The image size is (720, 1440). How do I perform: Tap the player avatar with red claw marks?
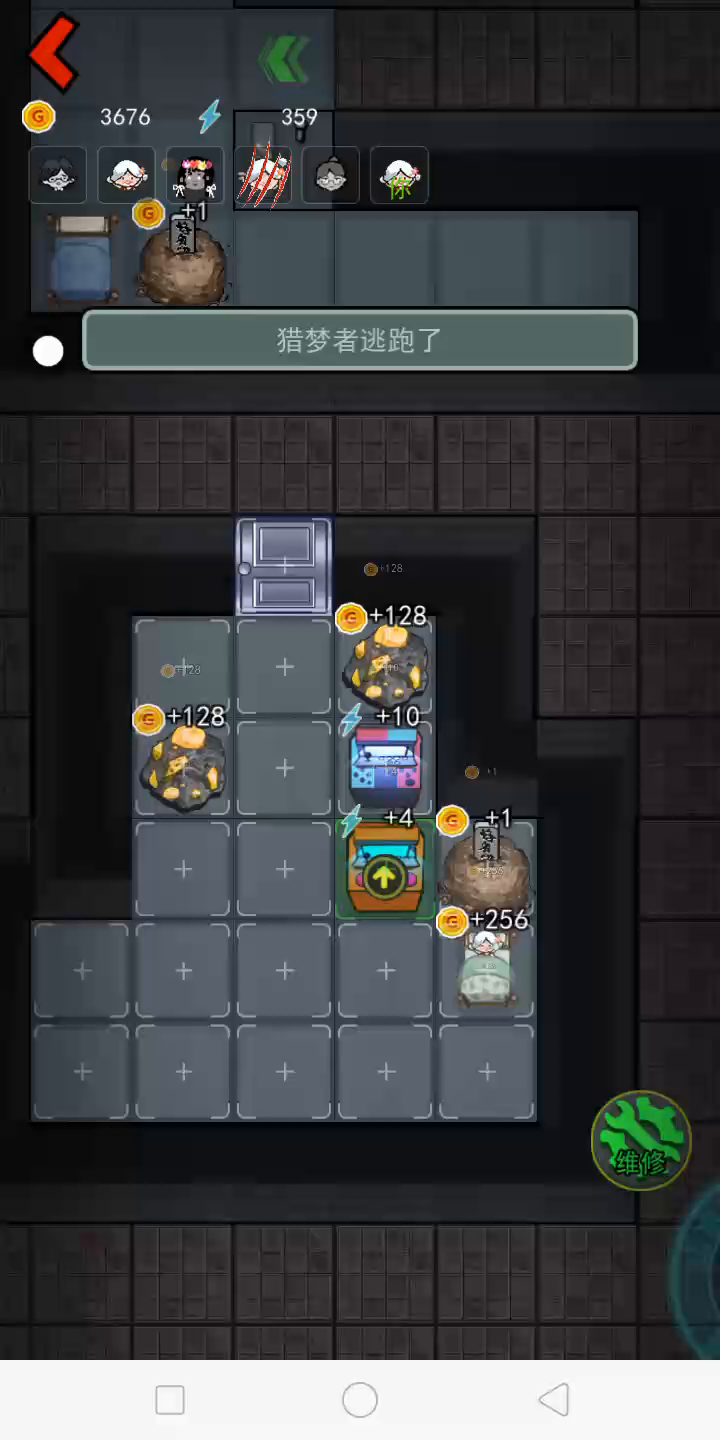pos(263,176)
